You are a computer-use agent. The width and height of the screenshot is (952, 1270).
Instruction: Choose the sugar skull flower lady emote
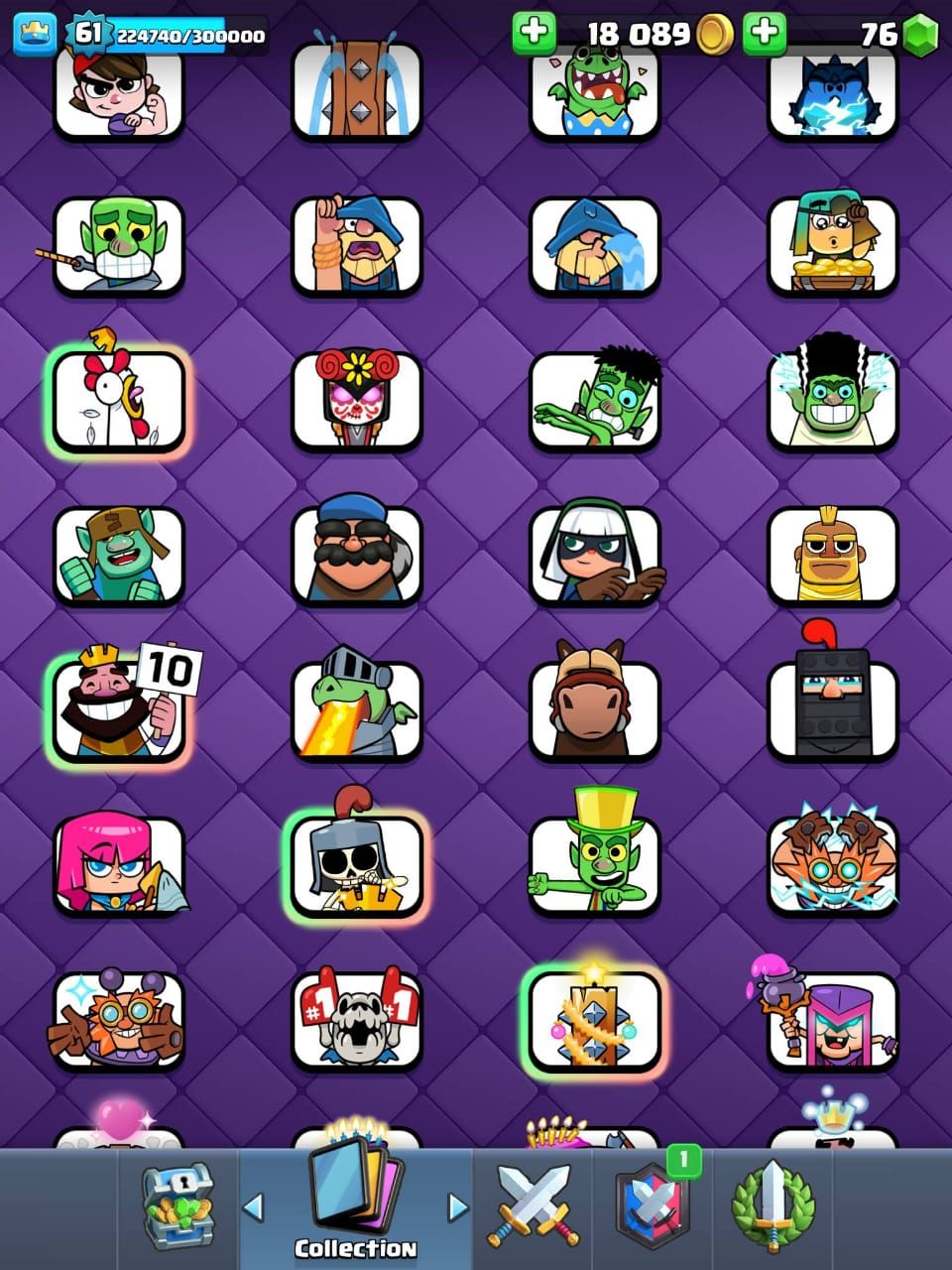[357, 400]
